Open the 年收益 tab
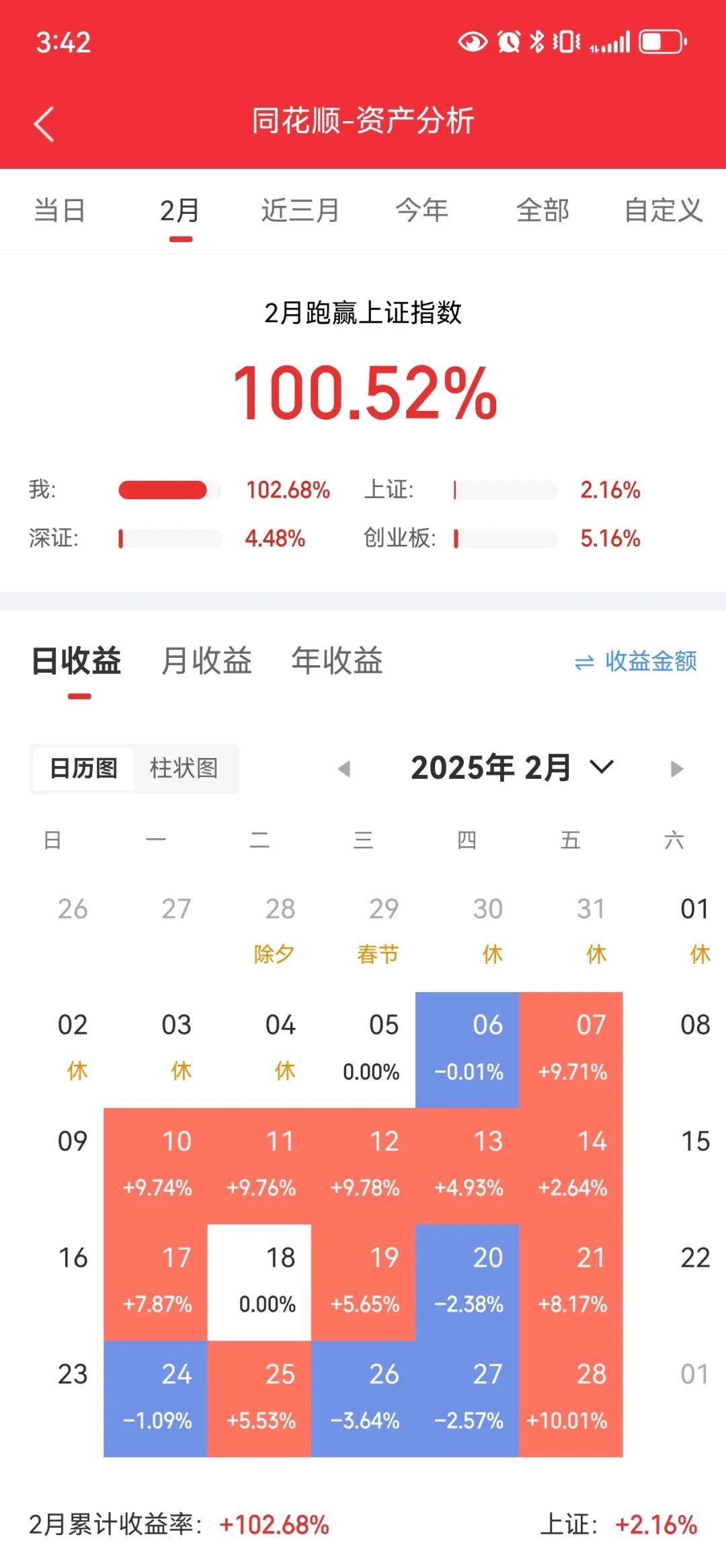 click(x=337, y=661)
